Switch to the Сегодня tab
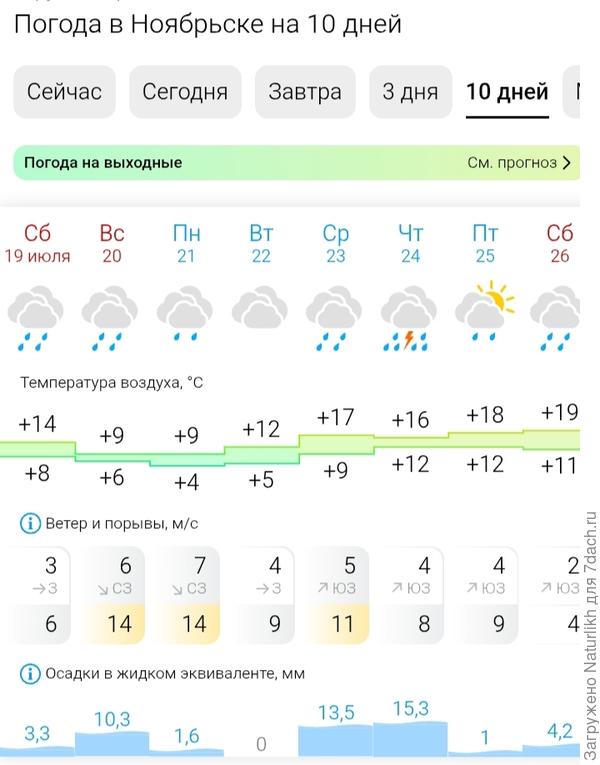The width and height of the screenshot is (600, 765). (185, 93)
